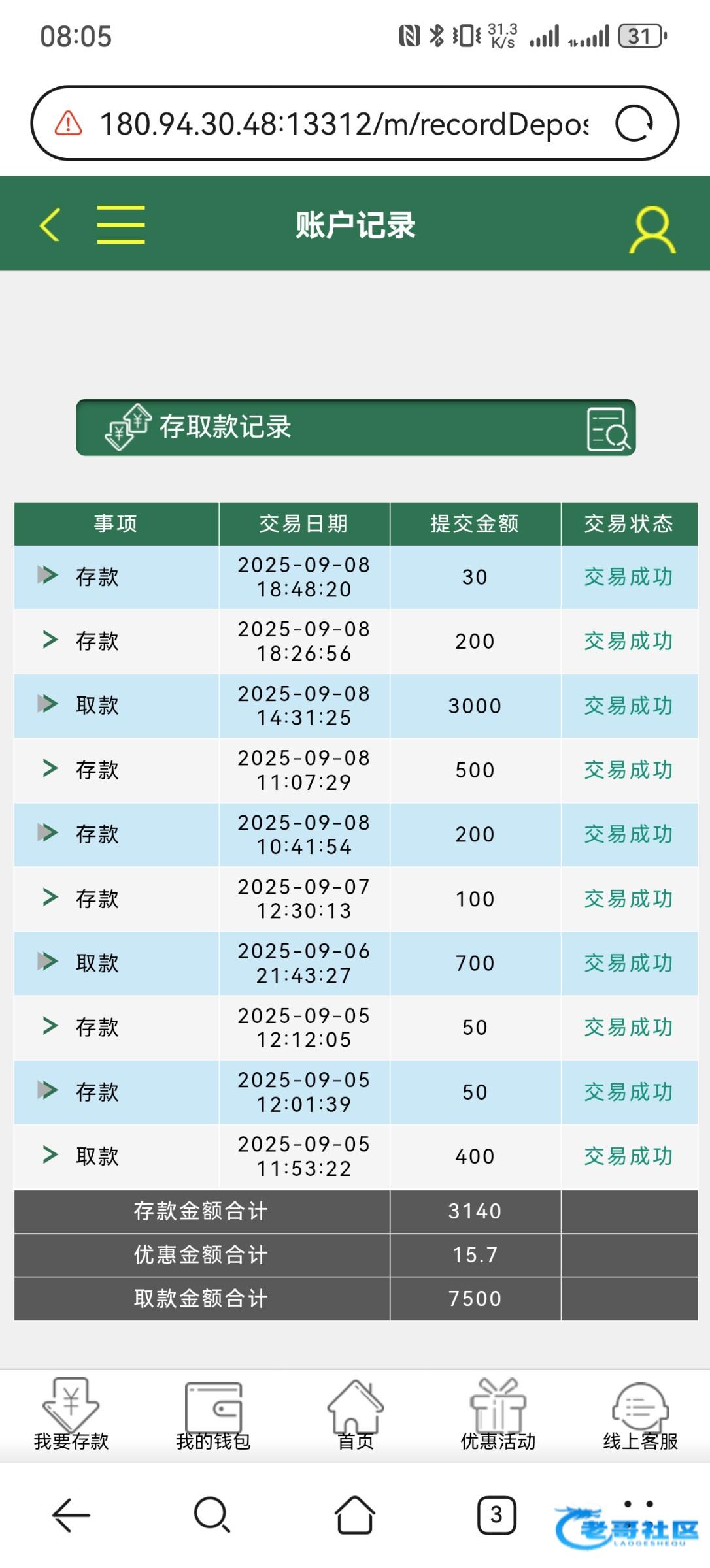Contact 线上客服 online support
710x1568 pixels.
point(640,1414)
